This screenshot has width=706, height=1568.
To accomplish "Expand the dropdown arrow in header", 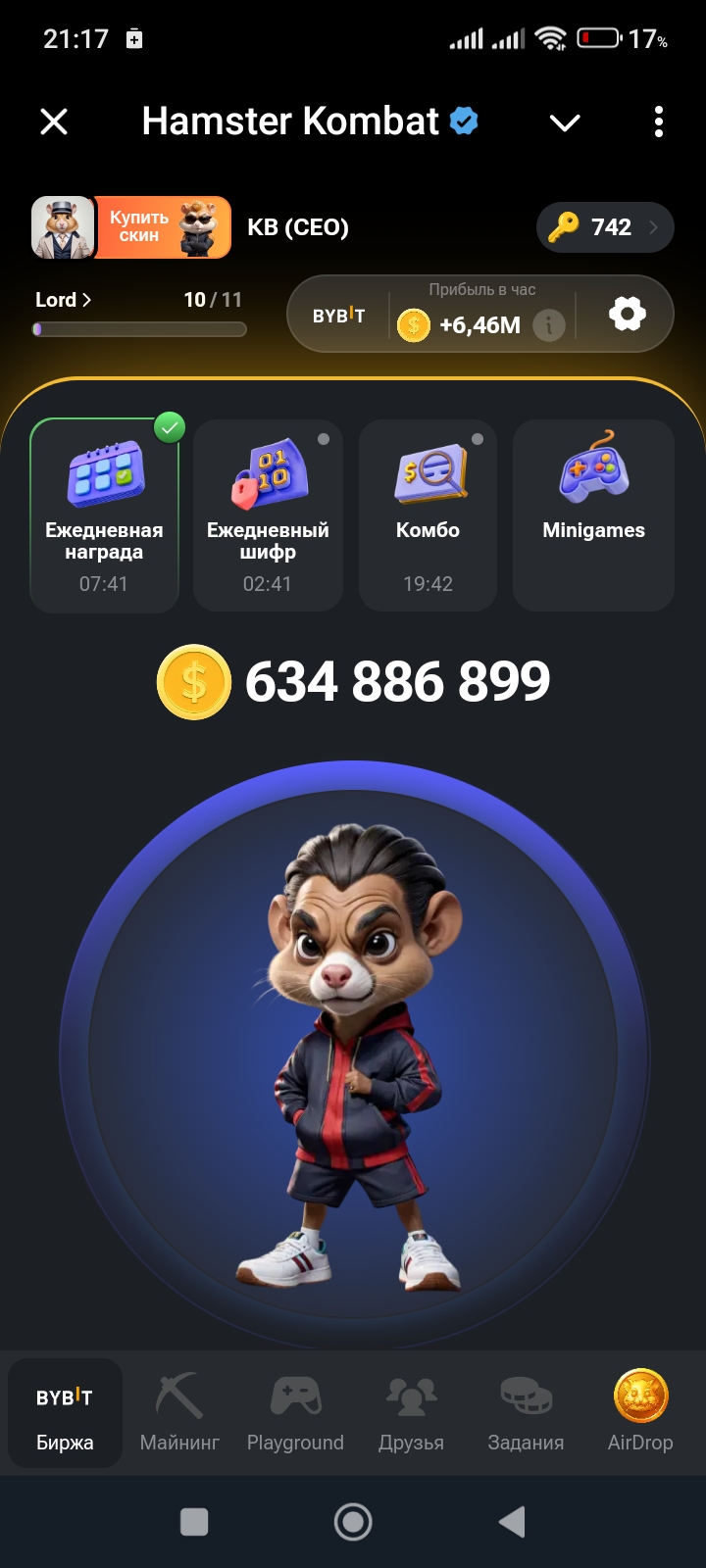I will pos(565,122).
